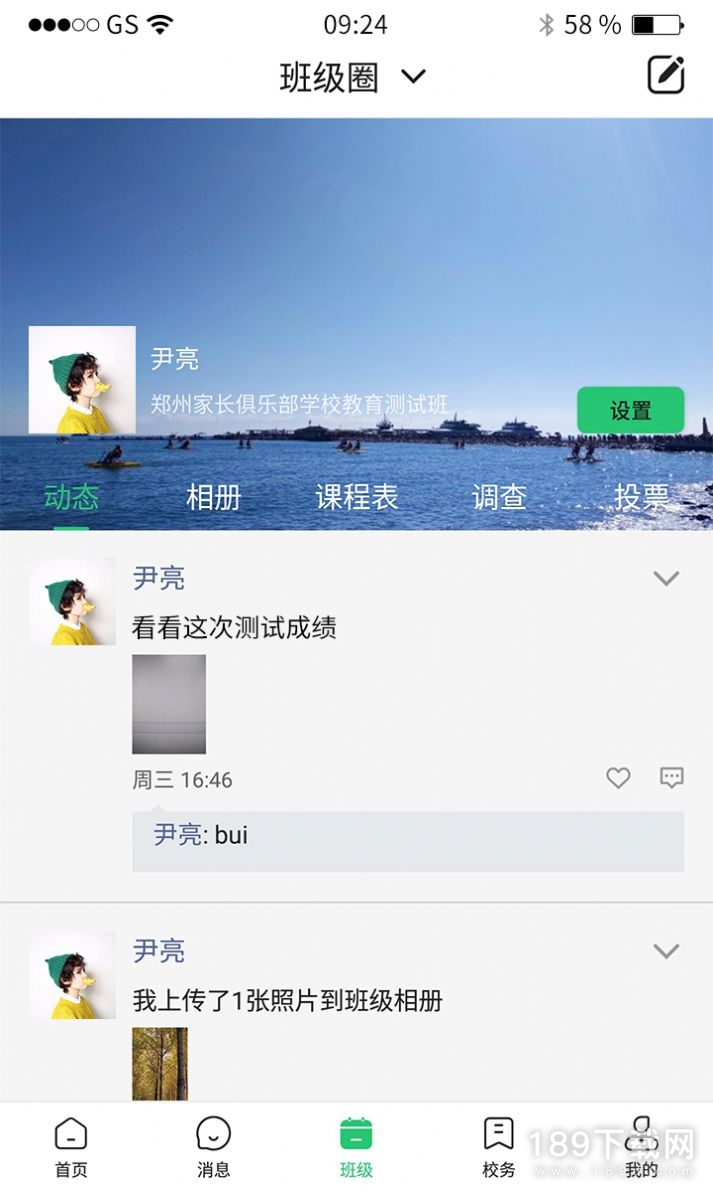Switch to the 校务 tab
This screenshot has width=713, height=1193.
(498, 1147)
